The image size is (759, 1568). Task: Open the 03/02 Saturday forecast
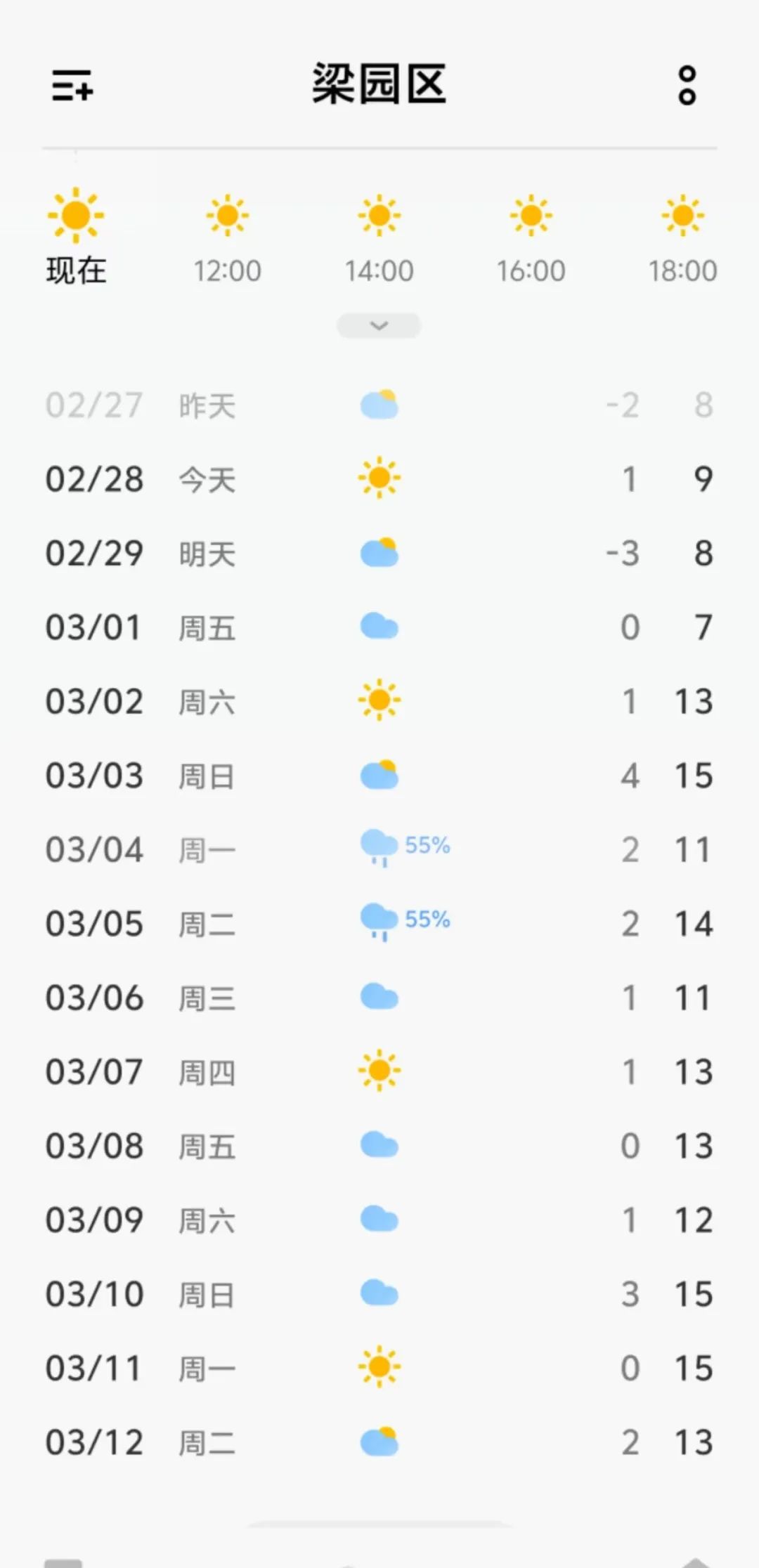379,701
